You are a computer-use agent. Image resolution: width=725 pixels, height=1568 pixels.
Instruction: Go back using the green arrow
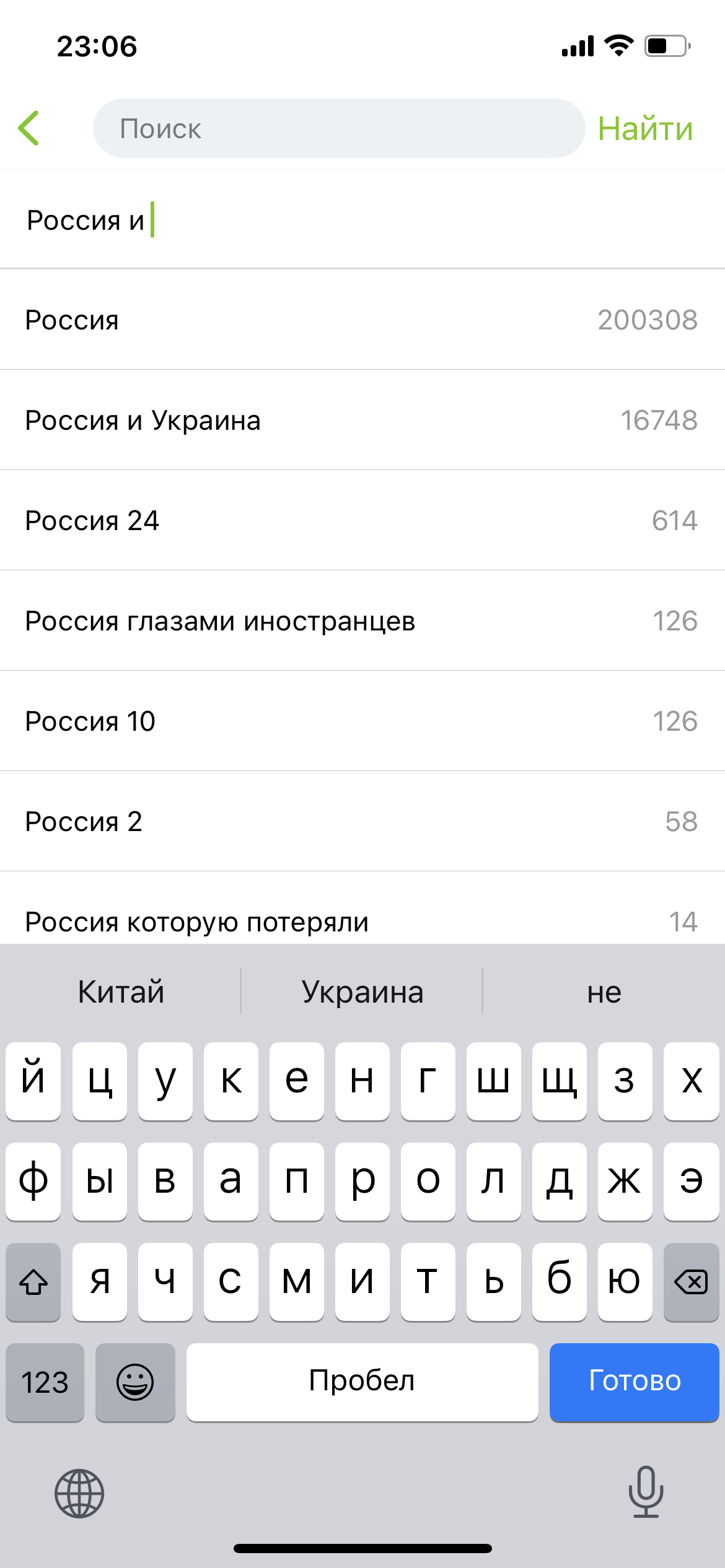29,128
